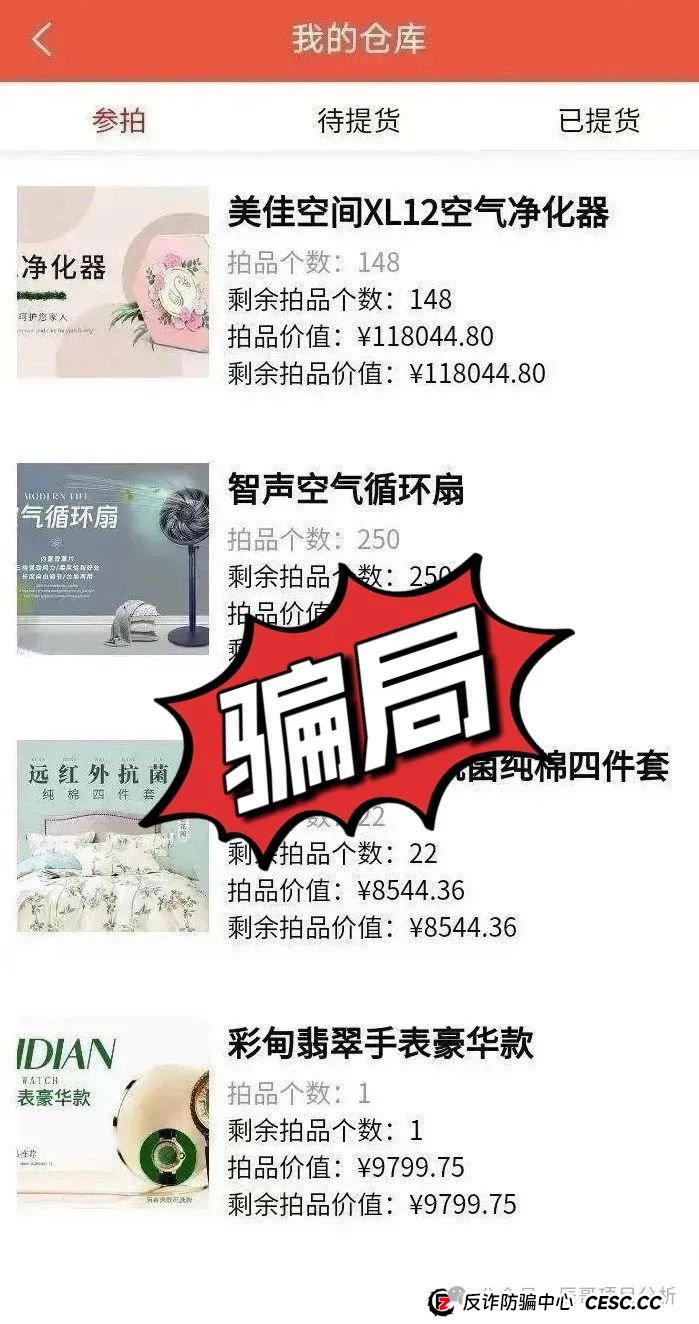This screenshot has width=699, height=1324.
Task: Go back from 我的仓库
Action: click(x=41, y=40)
